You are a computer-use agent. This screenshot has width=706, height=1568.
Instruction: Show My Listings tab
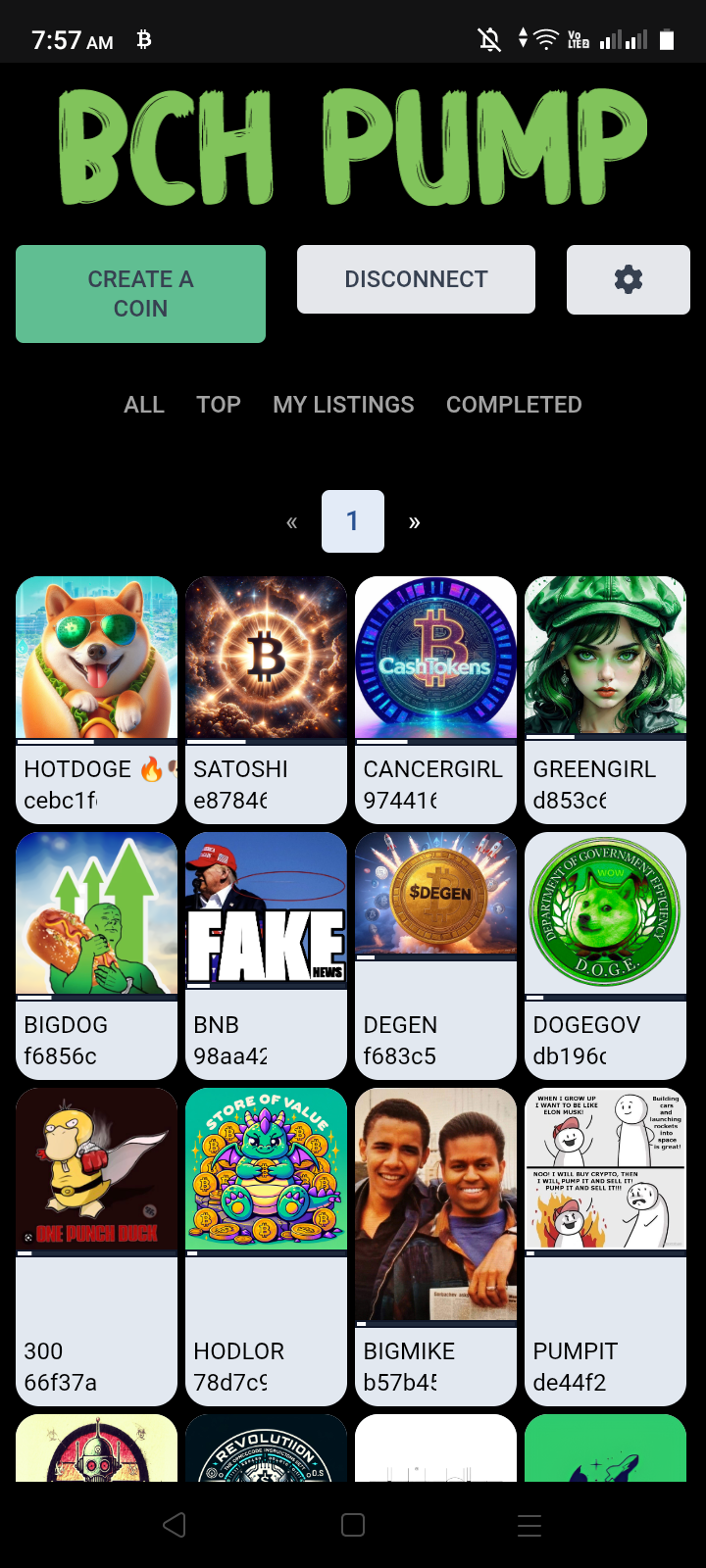click(344, 405)
